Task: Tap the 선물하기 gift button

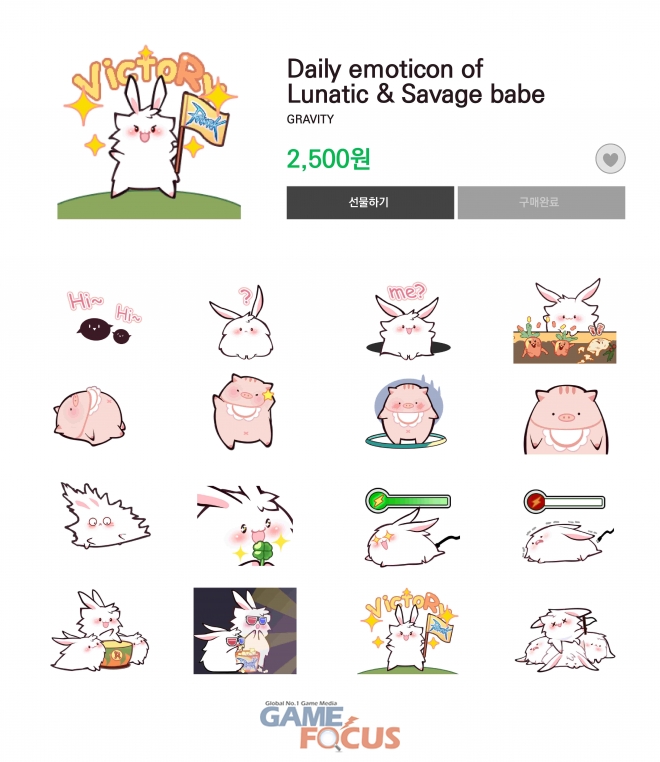Action: (x=369, y=202)
